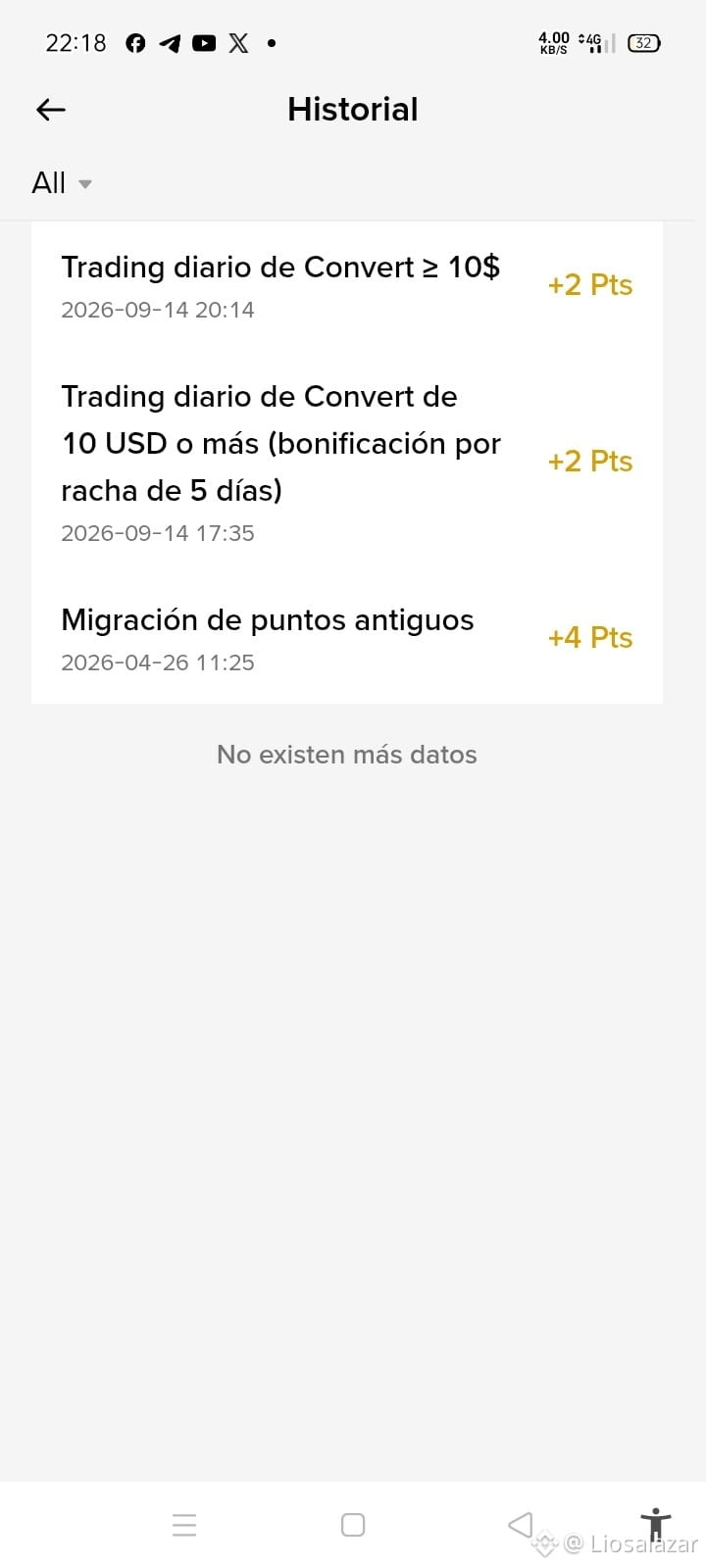The height and width of the screenshot is (1568, 706).
Task: Open recent apps from the navigation bar
Action: coord(184,1525)
